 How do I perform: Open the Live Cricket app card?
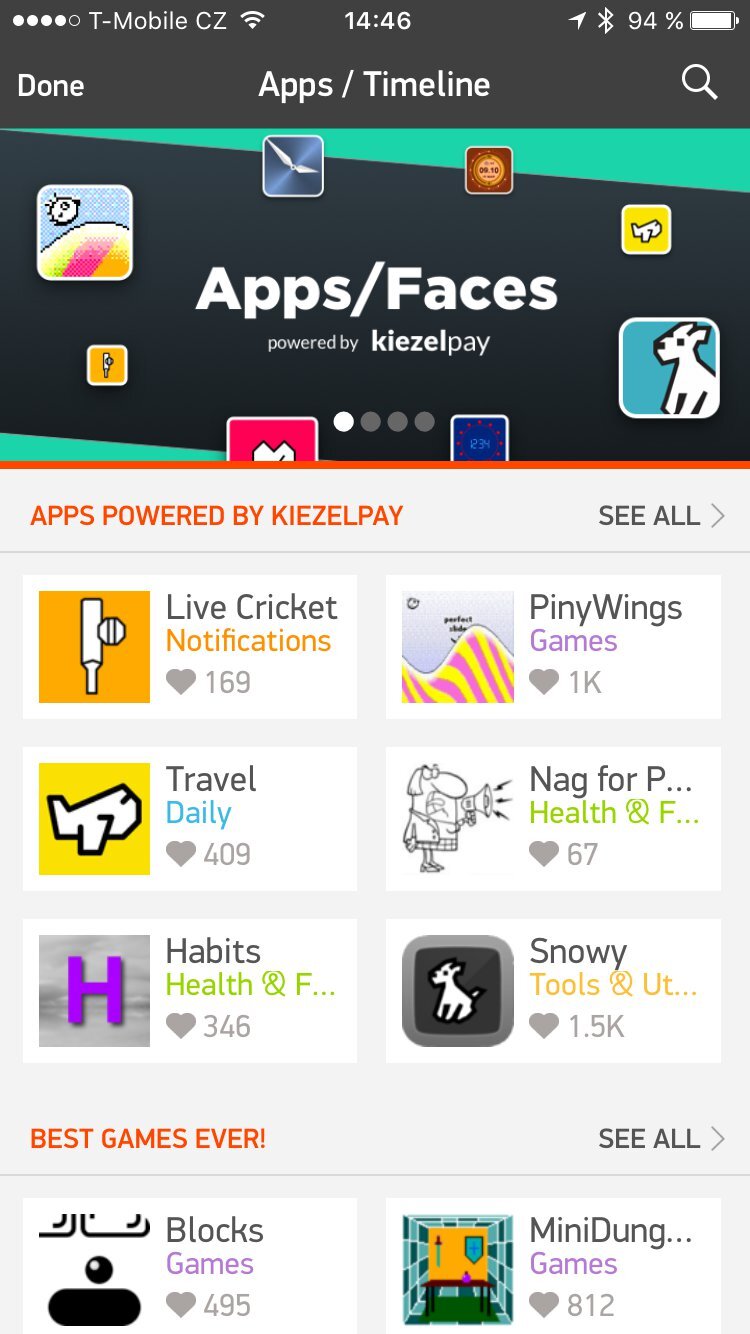pos(190,646)
